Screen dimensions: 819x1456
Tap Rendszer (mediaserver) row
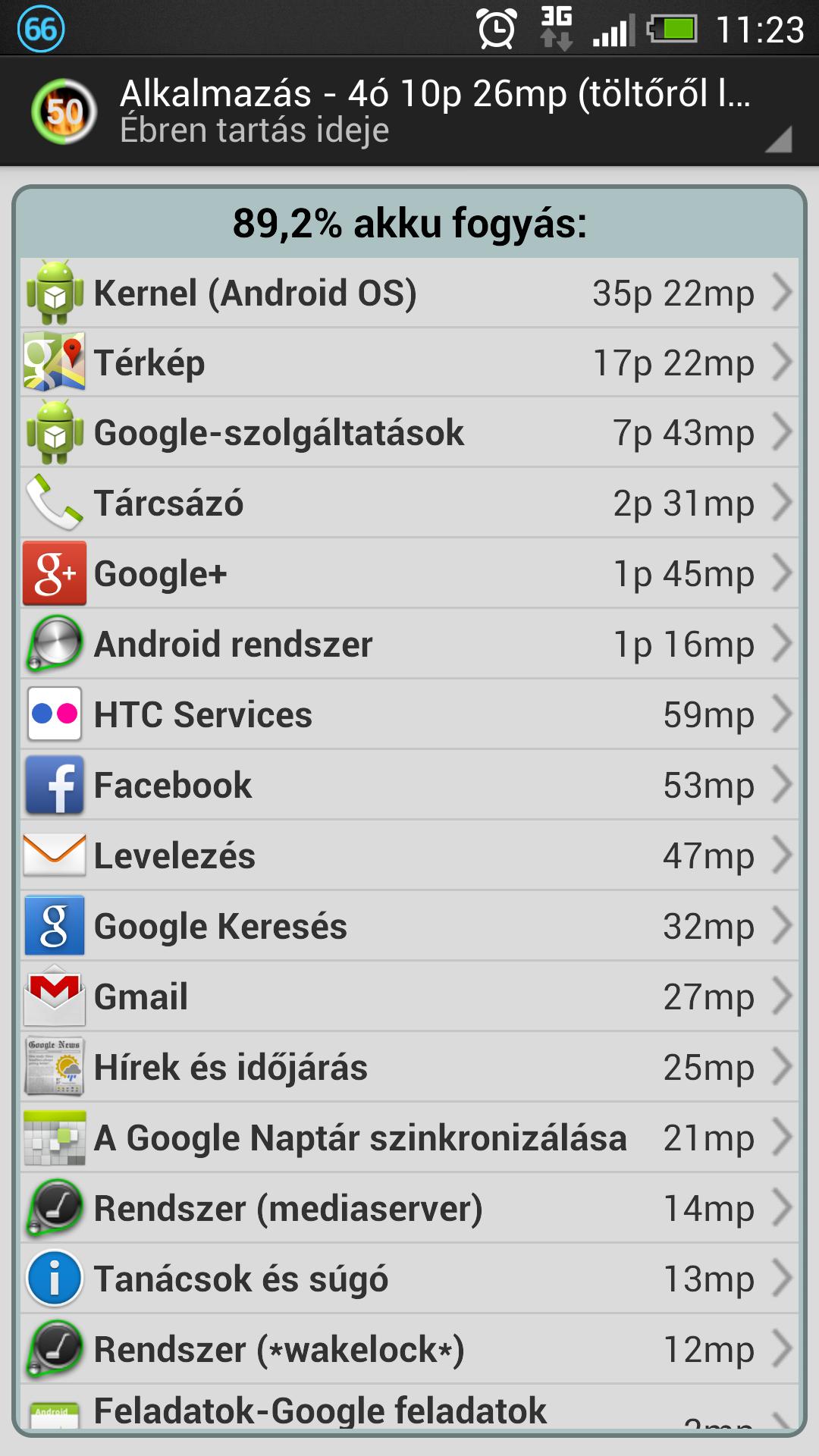(409, 1209)
